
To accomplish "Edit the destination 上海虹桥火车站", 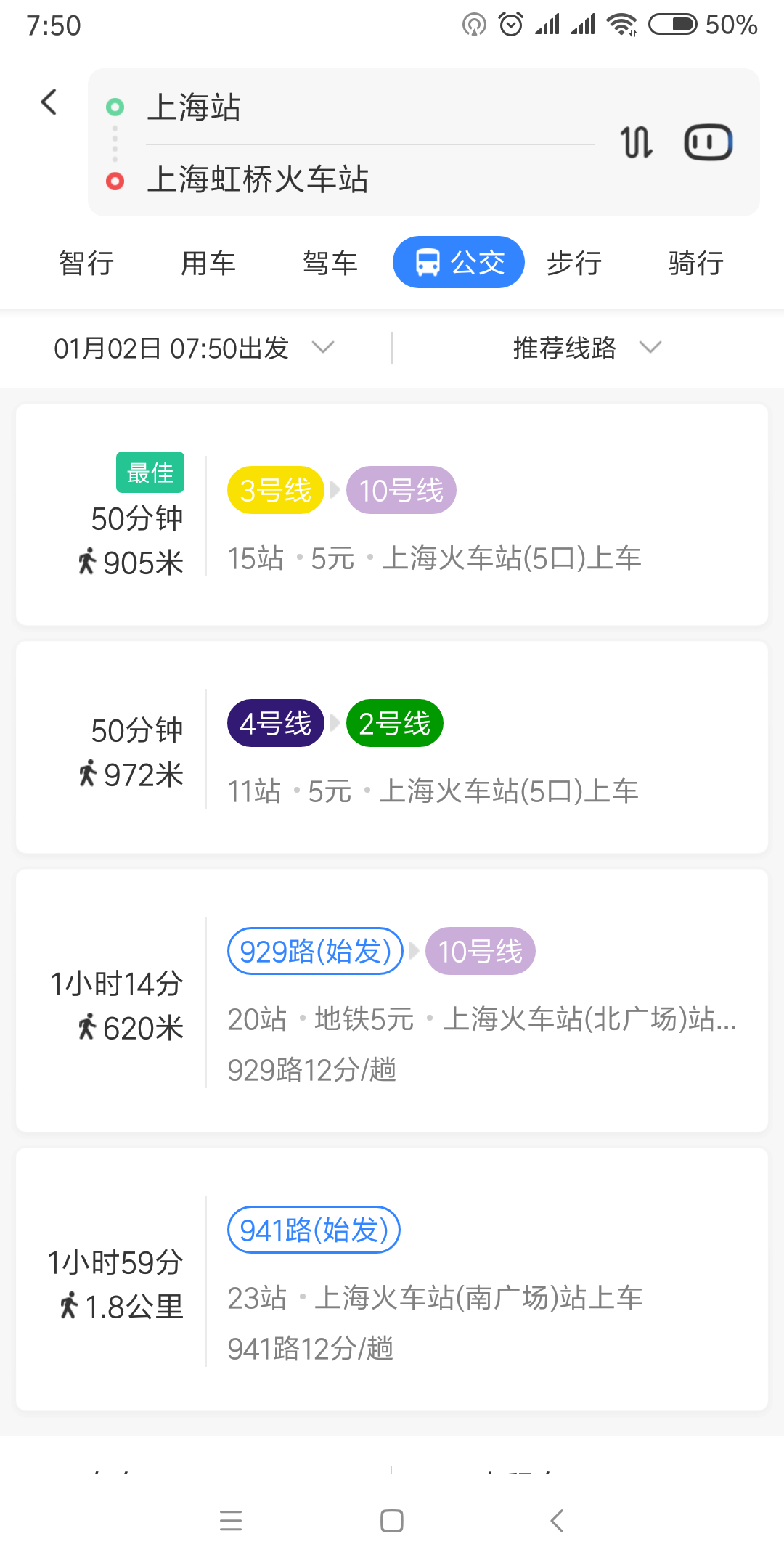I will [x=370, y=179].
